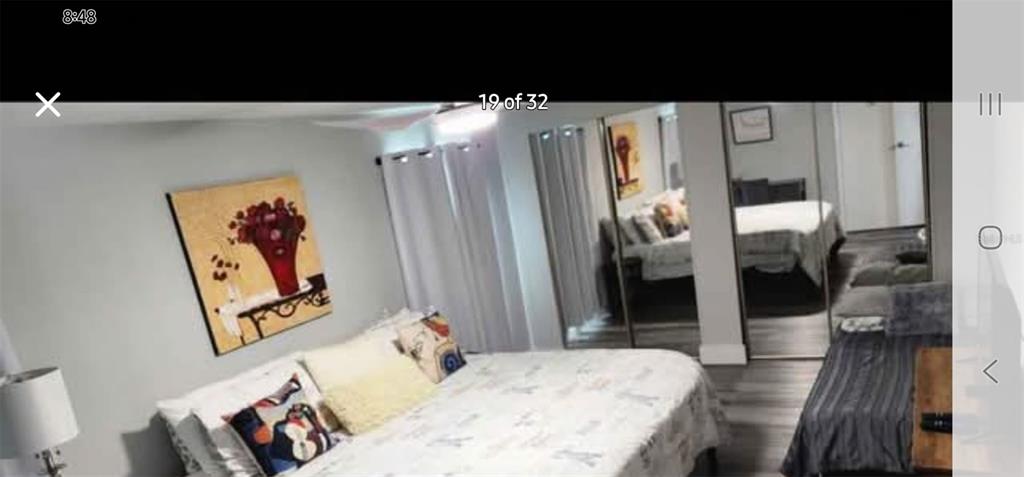Image resolution: width=1024 pixels, height=477 pixels.
Task: Go to the home screen
Action: [x=990, y=237]
